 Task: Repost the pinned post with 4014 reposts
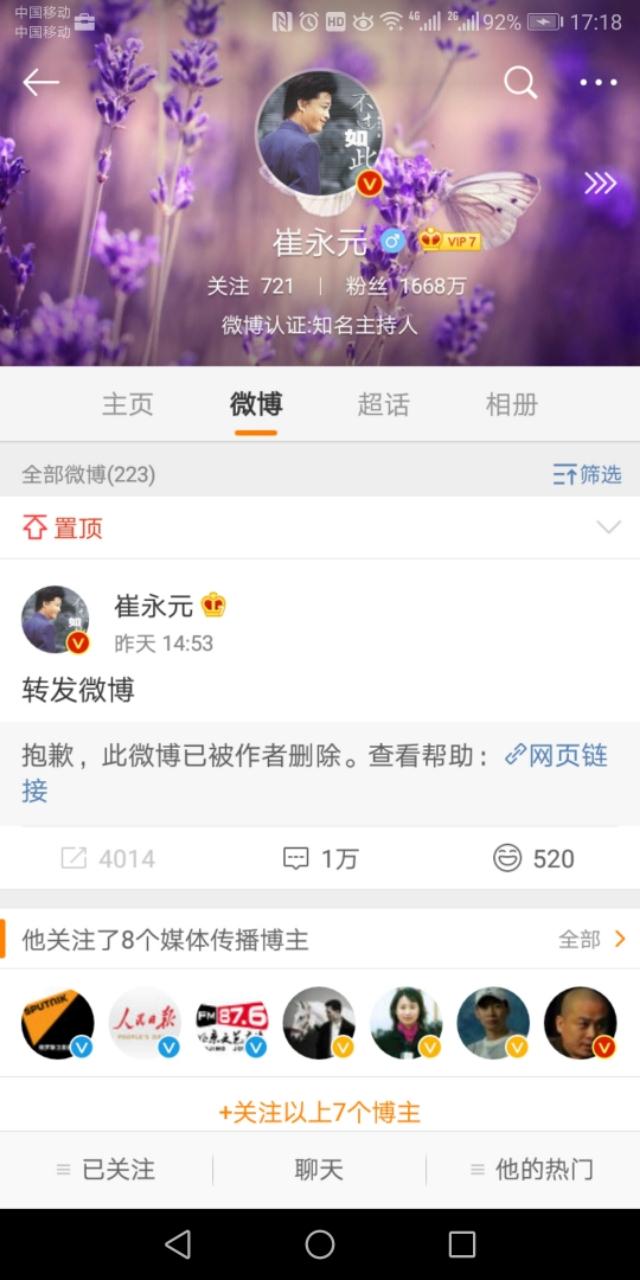point(108,858)
